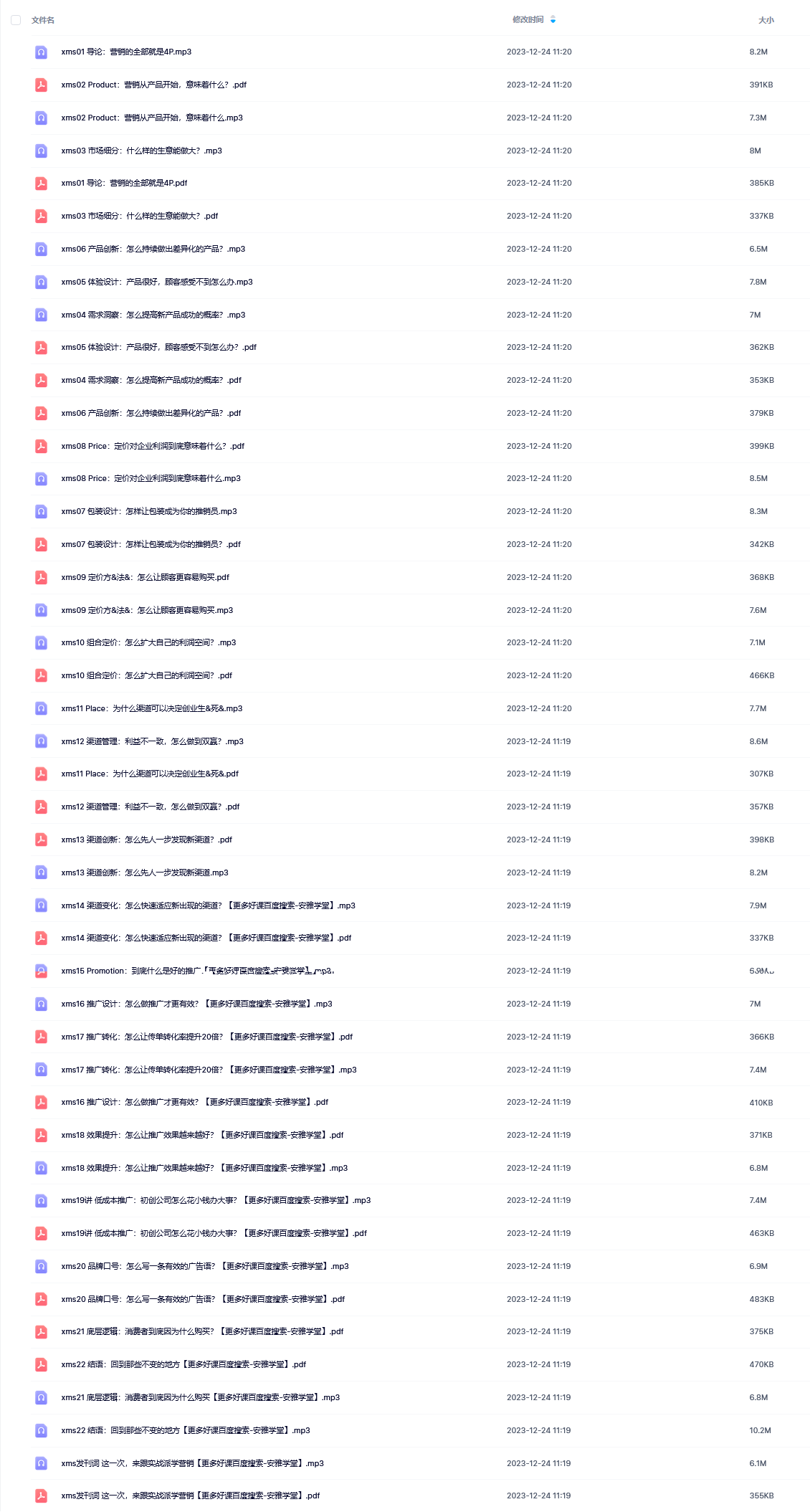Open xms03 市场细分 mp3 file
This screenshot has width=810, height=1512.
pyautogui.click(x=141, y=151)
